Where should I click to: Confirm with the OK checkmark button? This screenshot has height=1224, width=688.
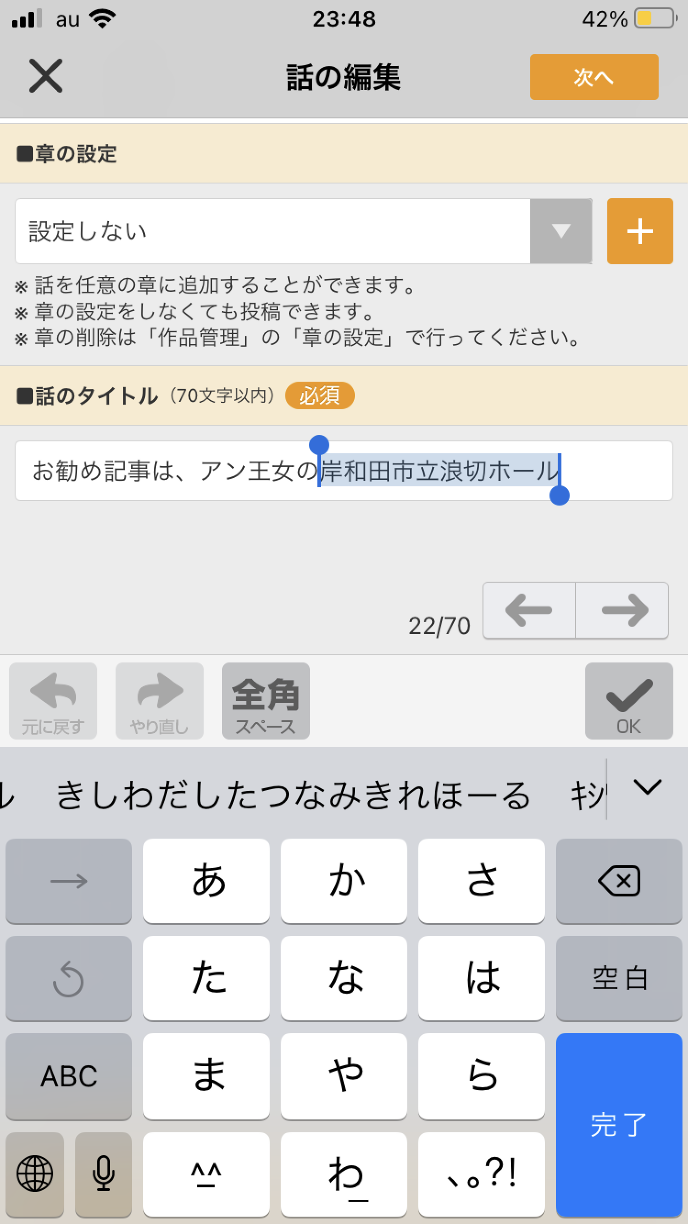pos(628,701)
